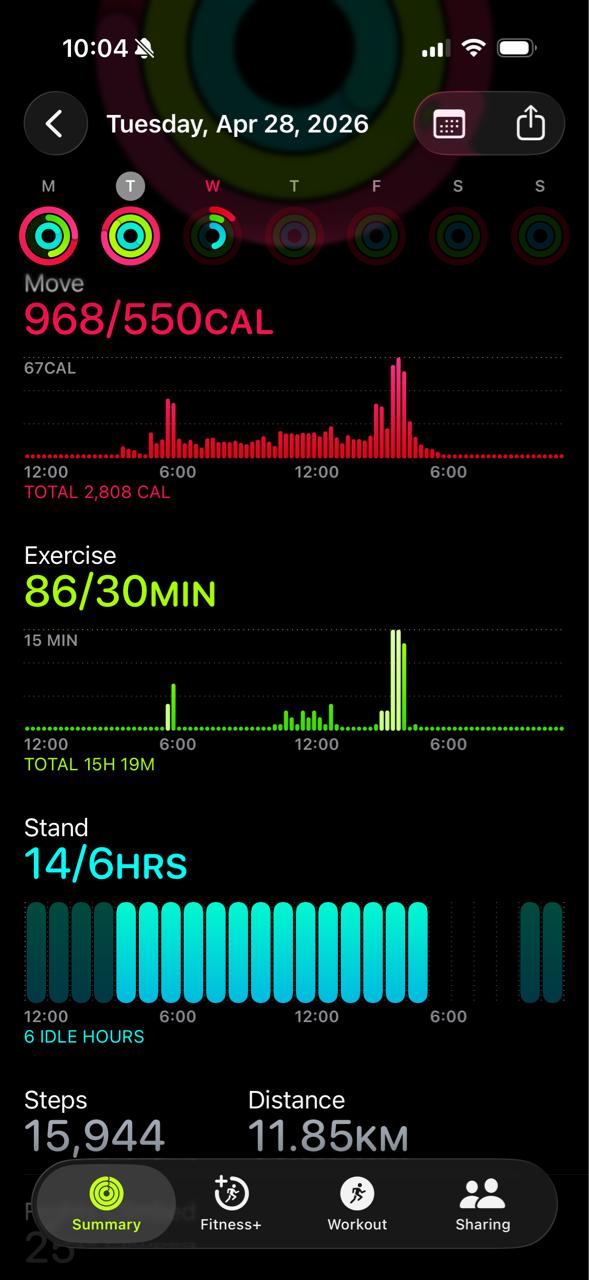This screenshot has height=1280, width=589.
Task: Open the Sharing tab
Action: tap(482, 1204)
